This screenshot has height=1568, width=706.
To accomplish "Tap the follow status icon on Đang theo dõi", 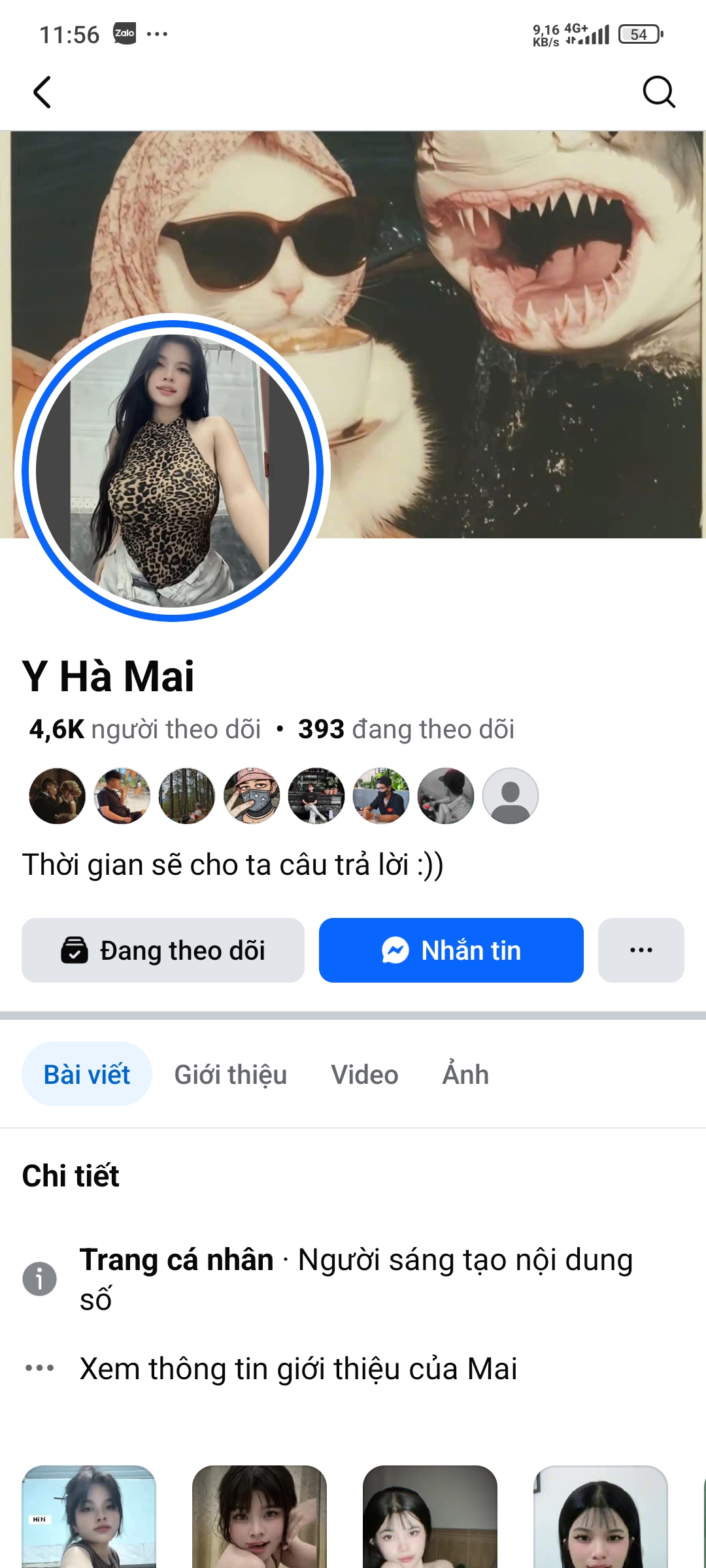I will click(x=76, y=951).
